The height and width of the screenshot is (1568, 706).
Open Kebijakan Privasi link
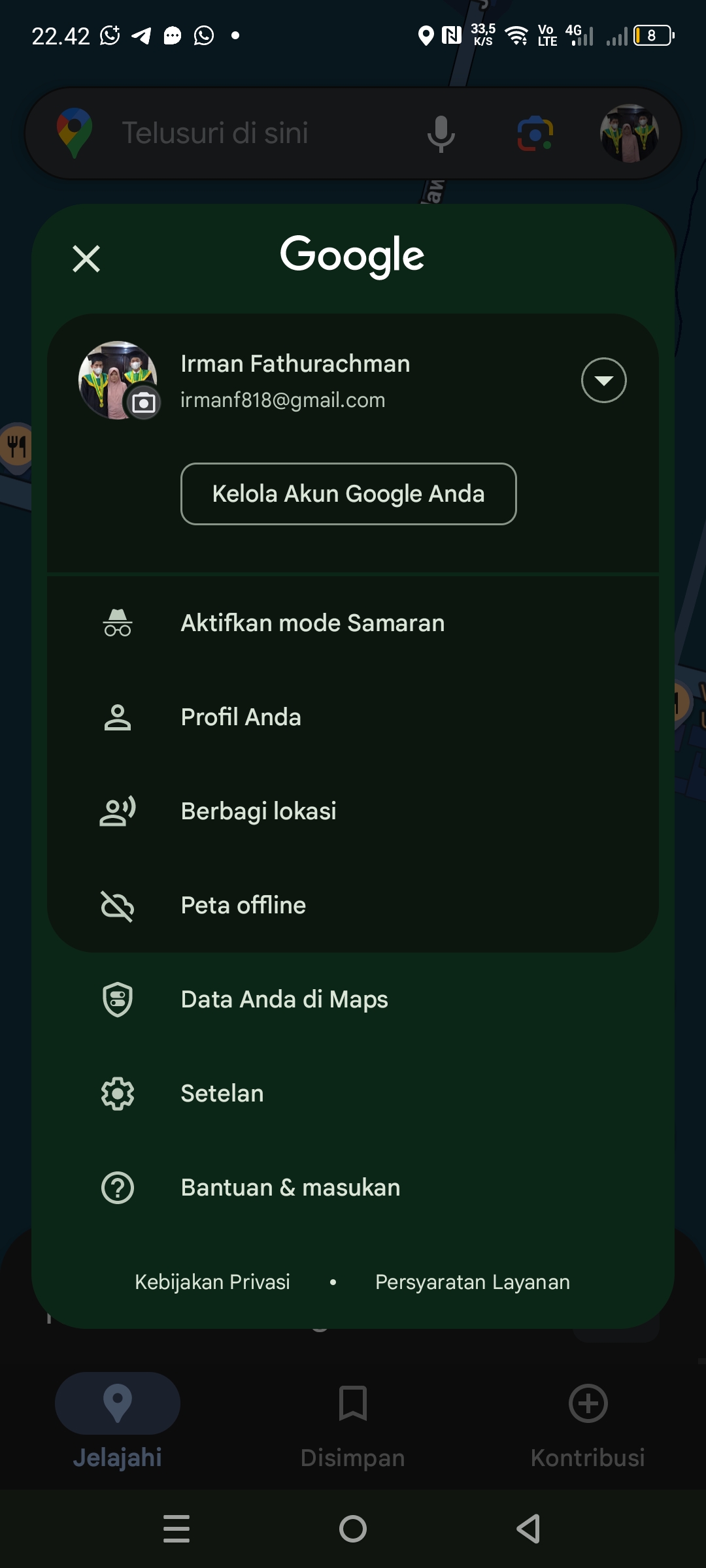point(212,1282)
